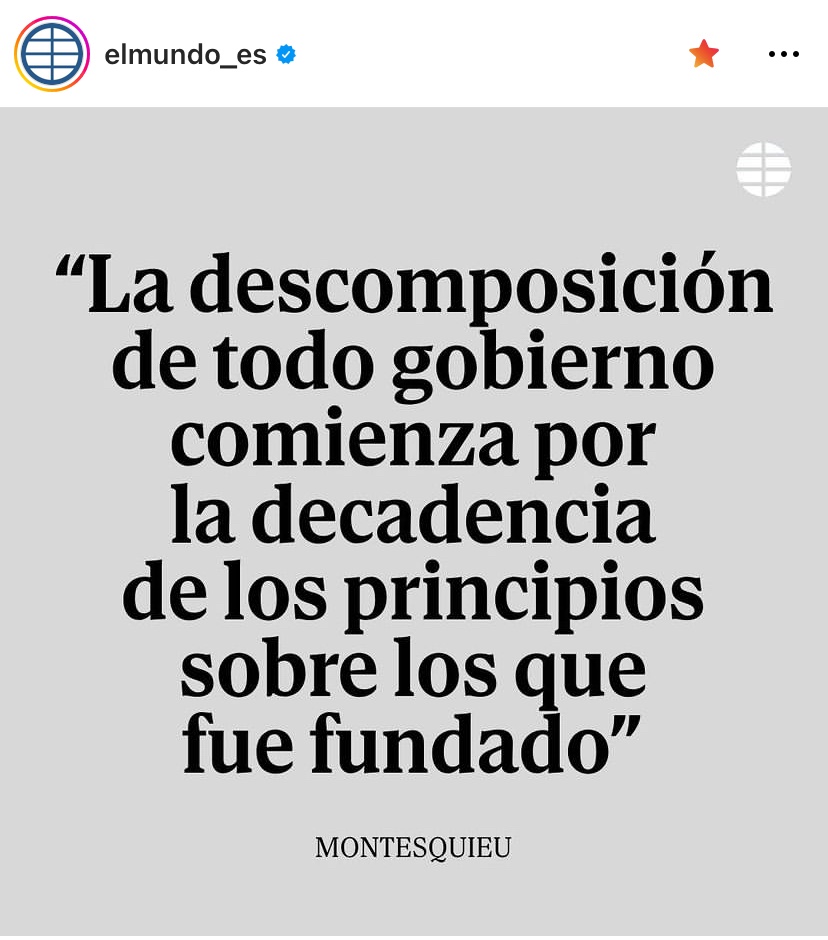
Task: Open the three-dot post options menu
Action: [x=784, y=54]
